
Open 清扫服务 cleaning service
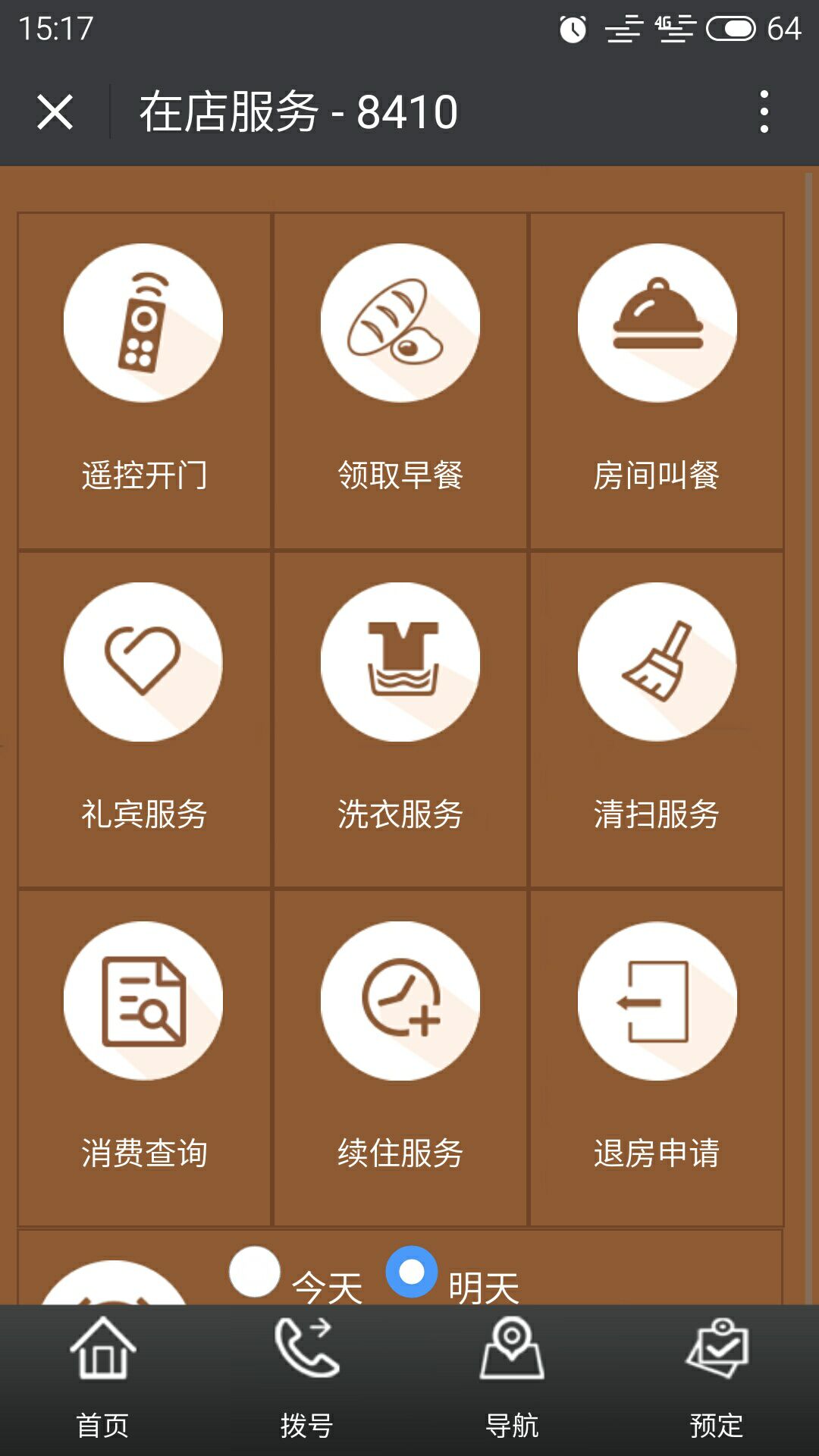click(x=657, y=720)
